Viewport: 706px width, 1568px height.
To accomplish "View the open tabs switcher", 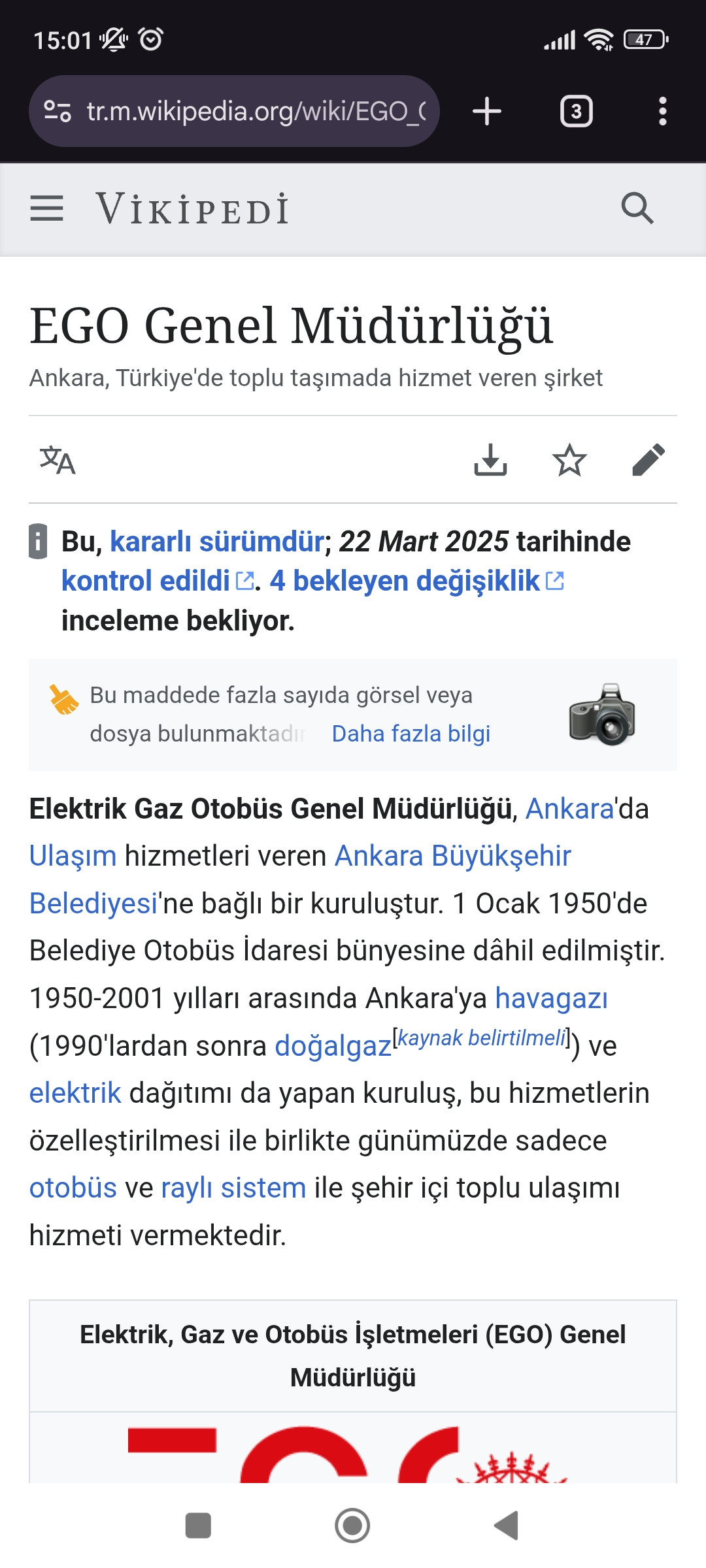I will pyautogui.click(x=576, y=111).
